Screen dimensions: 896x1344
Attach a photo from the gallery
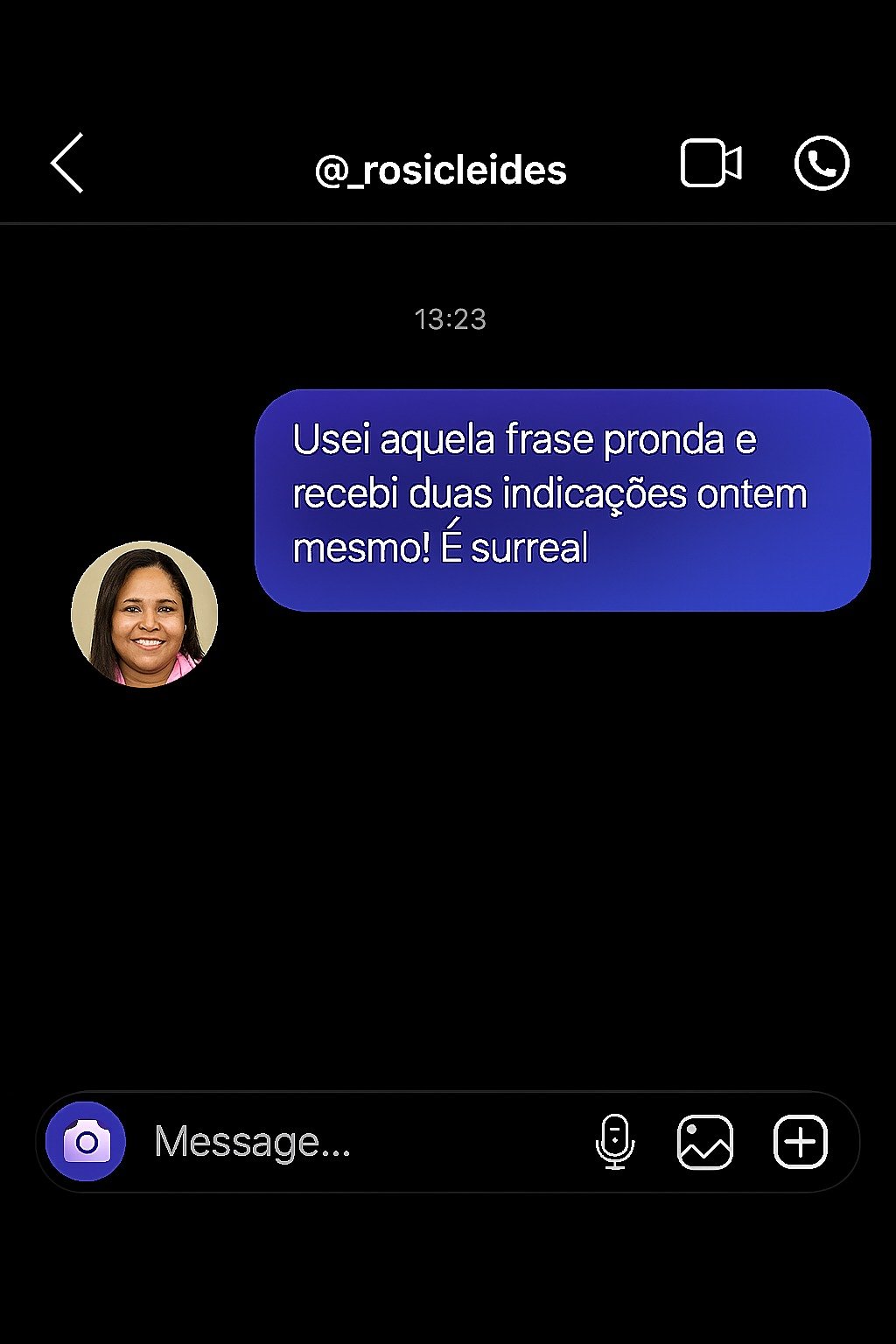[705, 1142]
